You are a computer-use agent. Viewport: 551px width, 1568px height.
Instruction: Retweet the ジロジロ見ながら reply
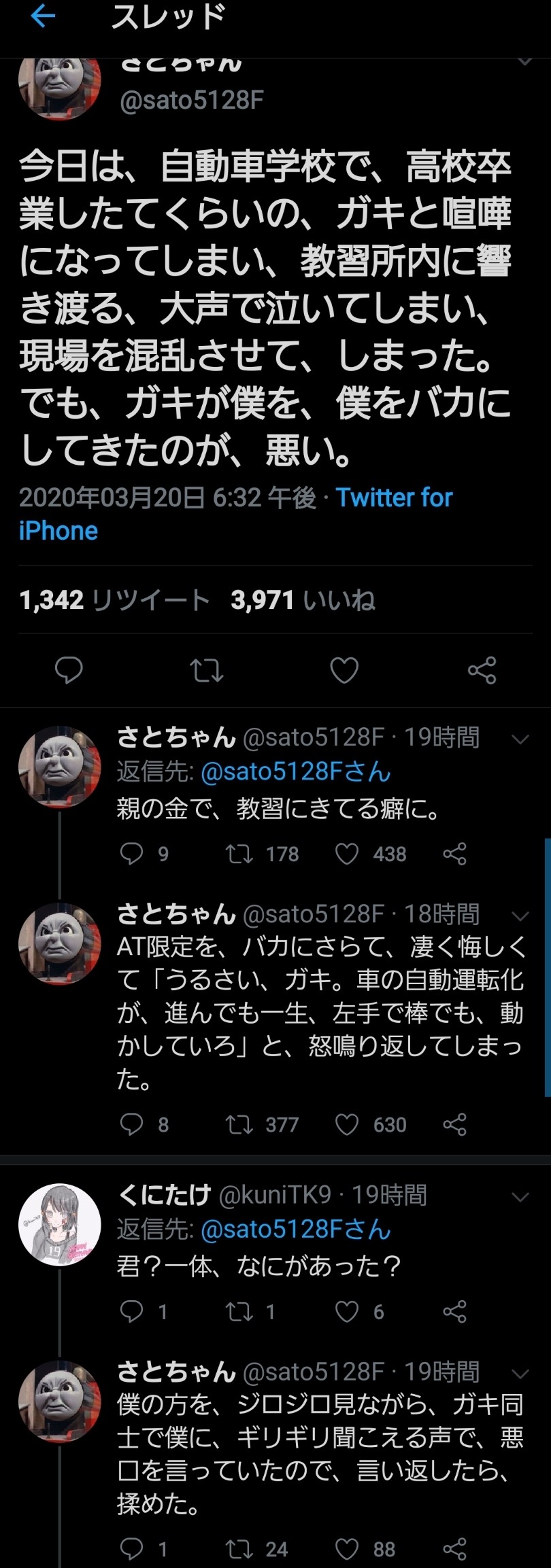click(x=239, y=1549)
